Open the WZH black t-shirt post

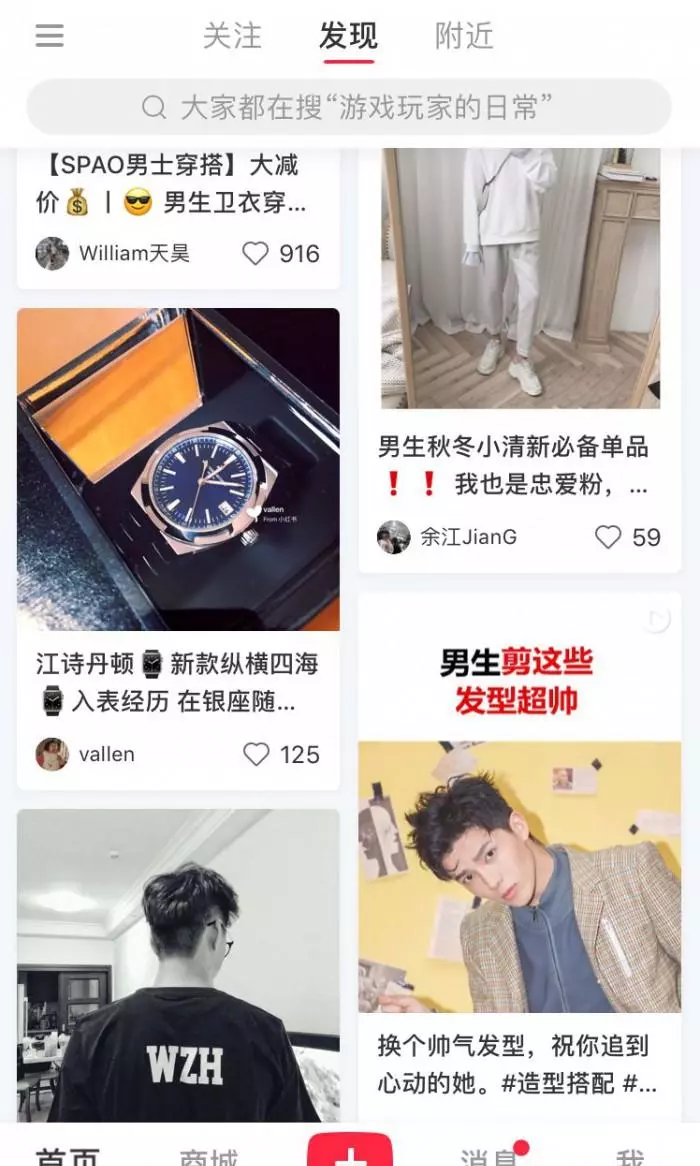(178, 965)
